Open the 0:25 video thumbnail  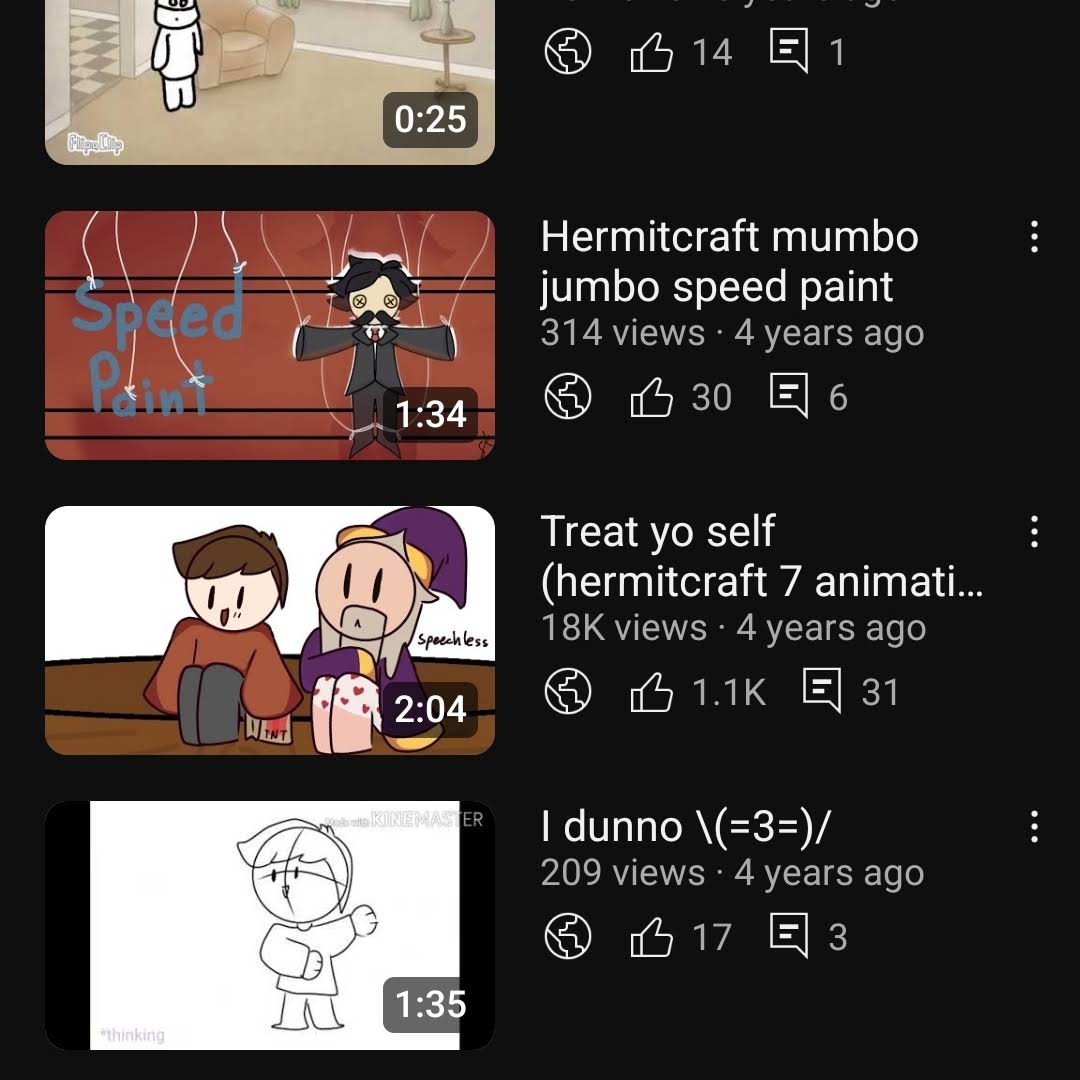[270, 80]
